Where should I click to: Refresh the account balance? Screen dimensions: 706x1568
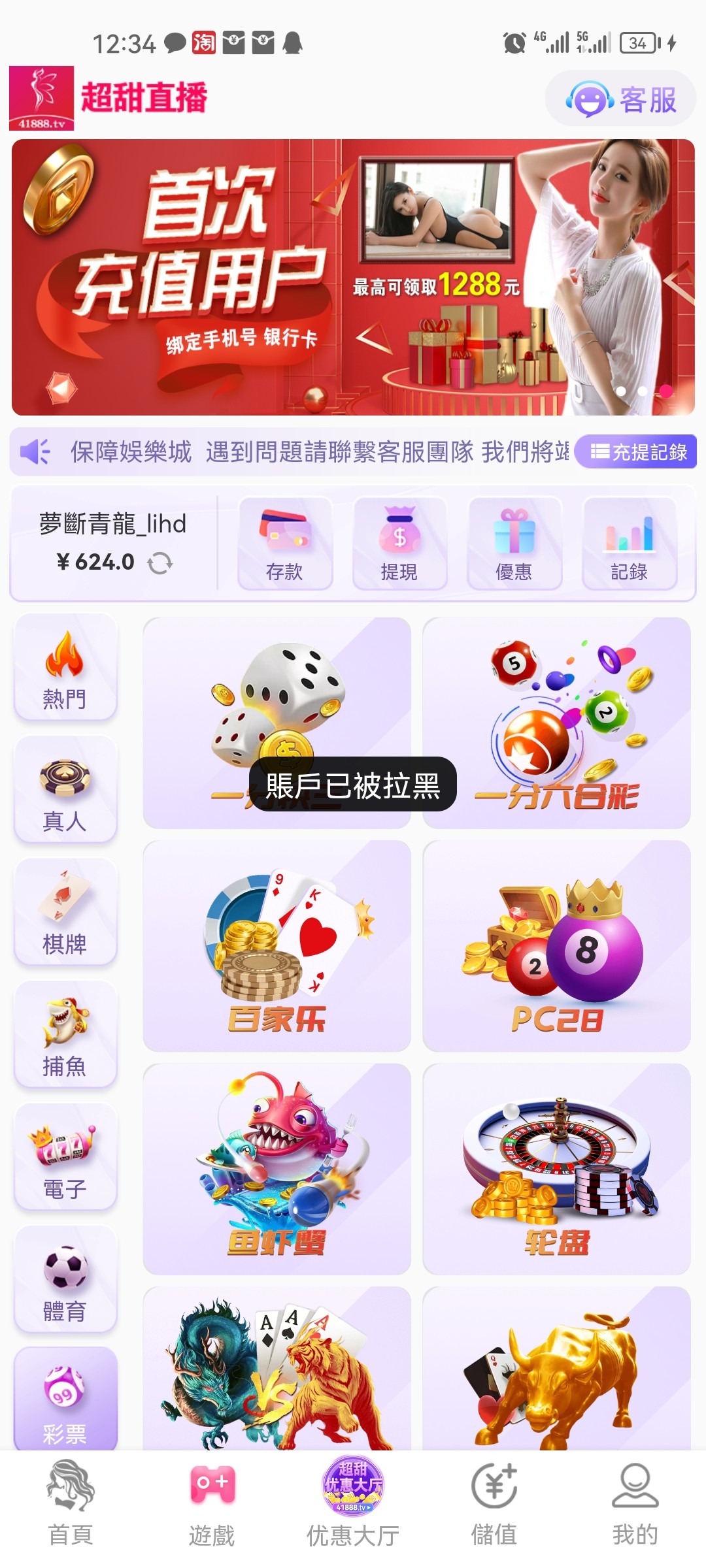tap(160, 563)
